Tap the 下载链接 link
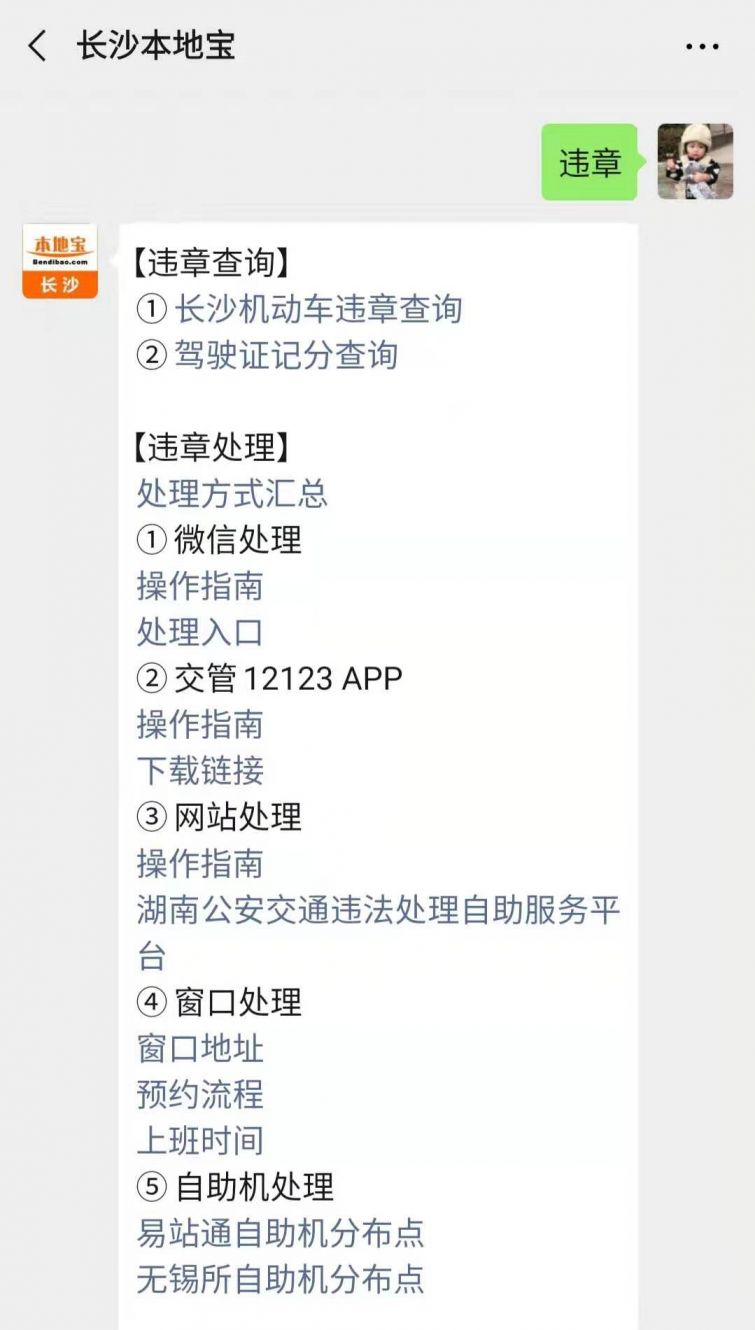The image size is (755, 1330). [x=200, y=770]
